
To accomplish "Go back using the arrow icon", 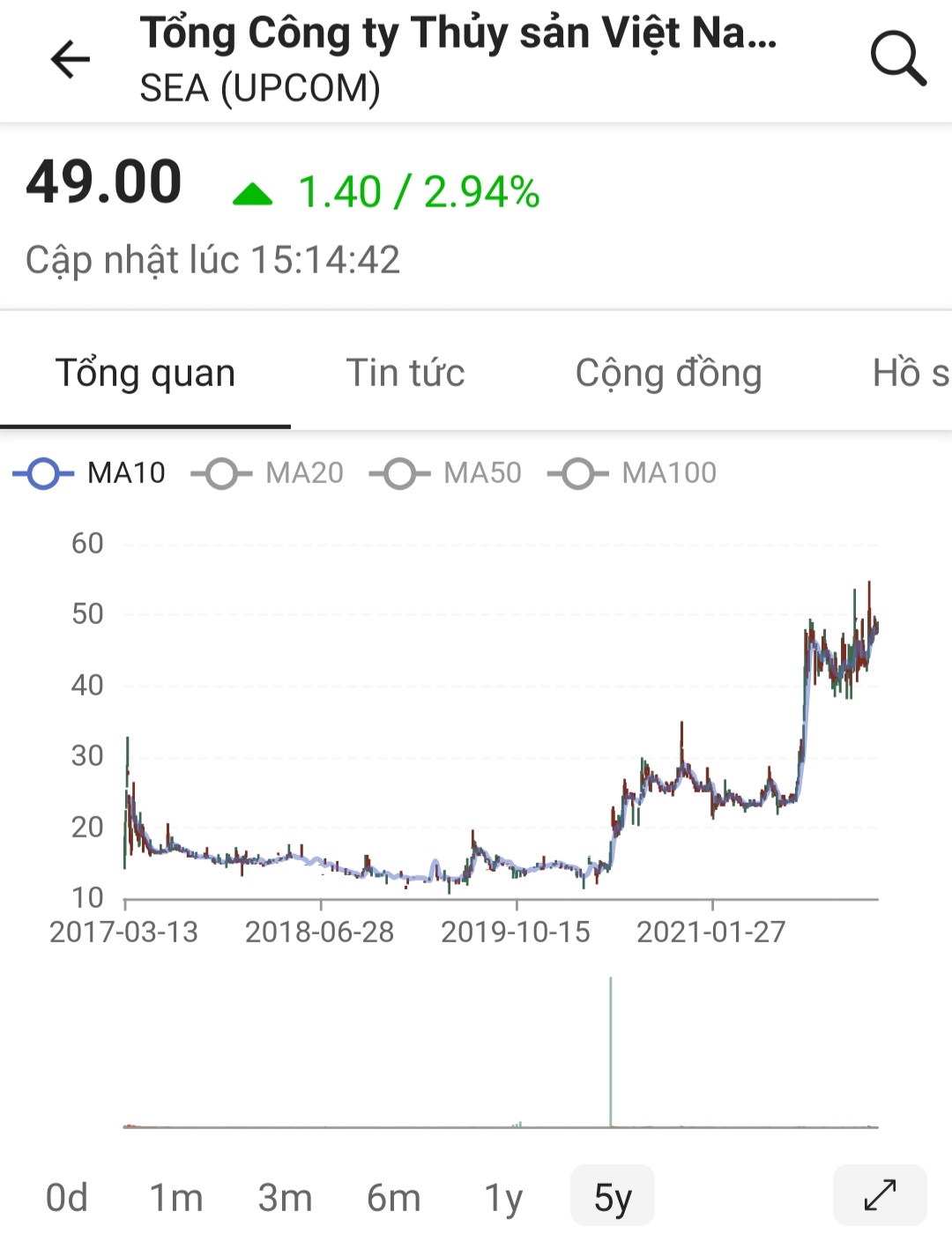I will coord(71,60).
